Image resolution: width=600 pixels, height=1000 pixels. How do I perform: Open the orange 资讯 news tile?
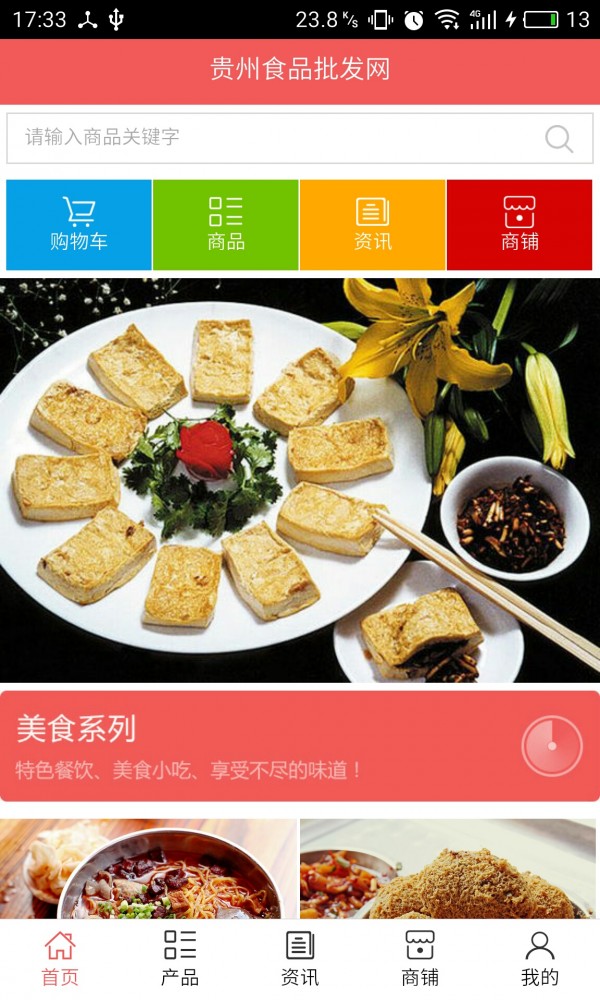tap(373, 225)
